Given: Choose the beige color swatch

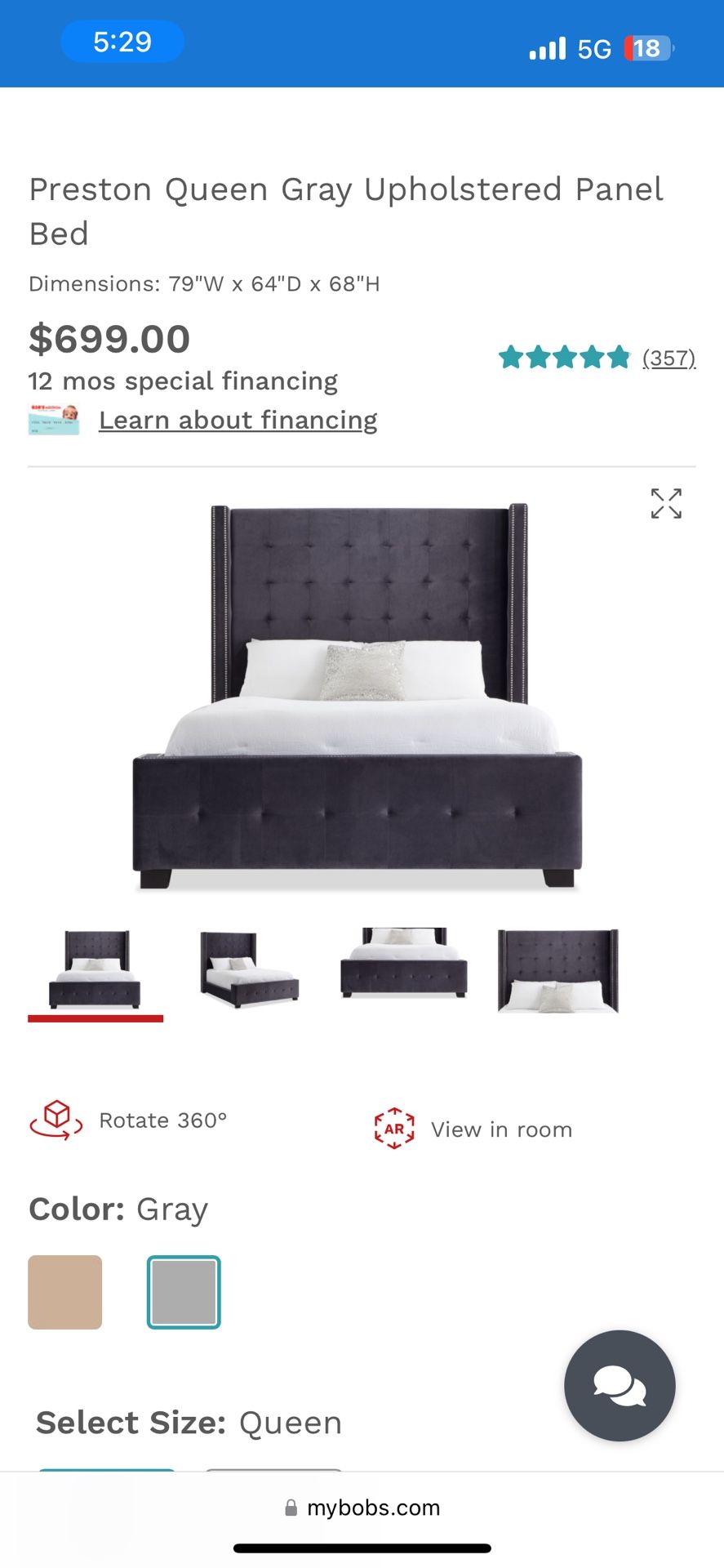Looking at the screenshot, I should point(65,1292).
